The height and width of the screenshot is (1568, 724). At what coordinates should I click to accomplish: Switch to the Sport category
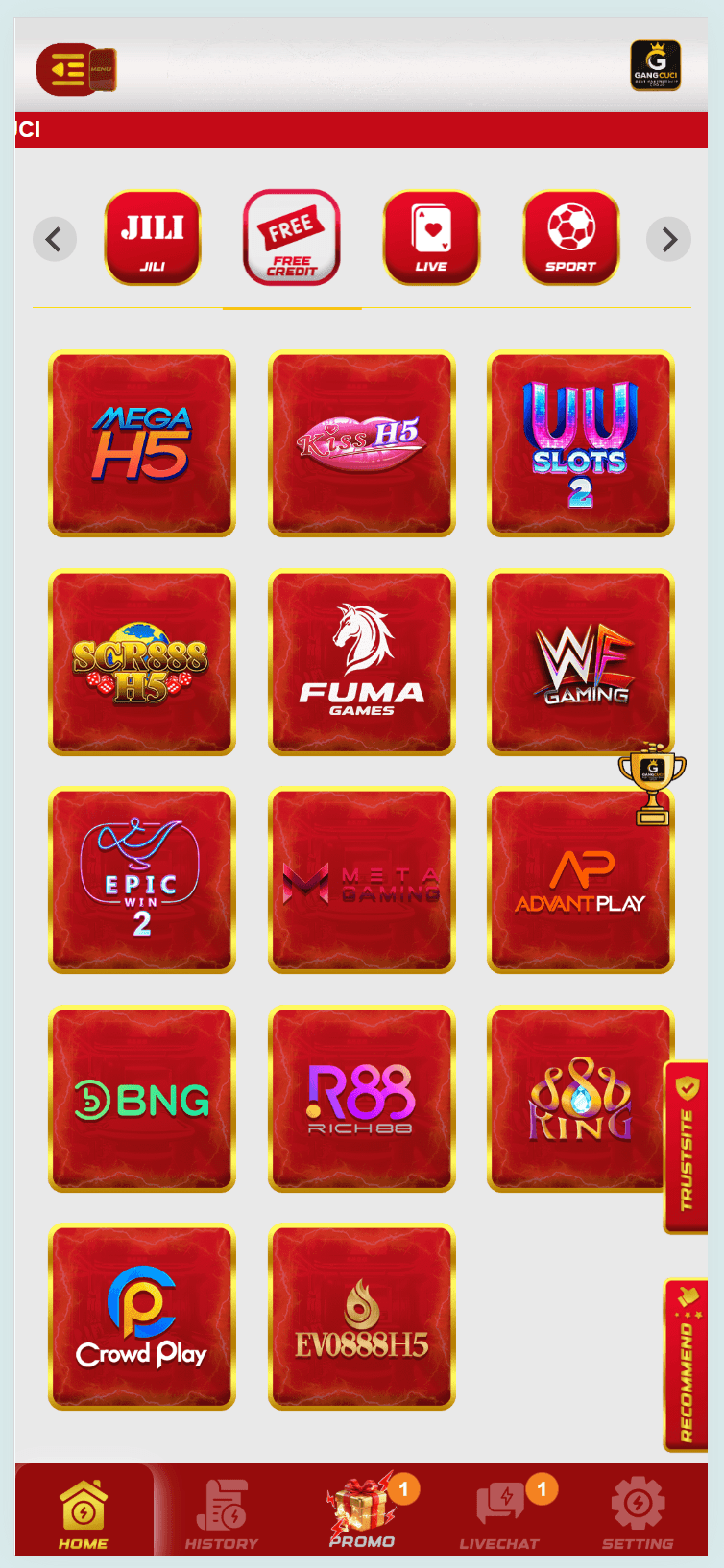(x=571, y=238)
